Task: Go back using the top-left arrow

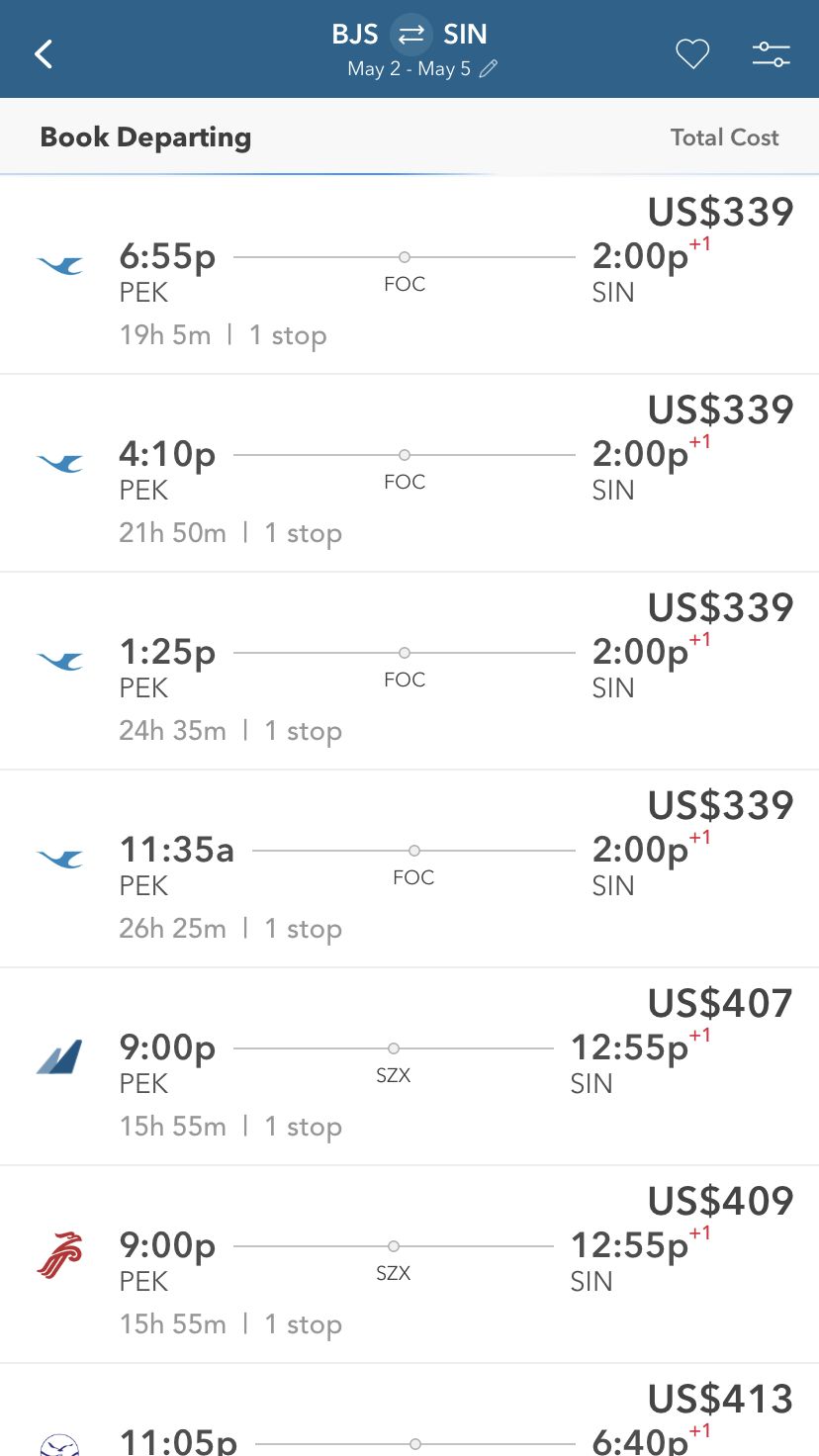Action: (x=44, y=53)
